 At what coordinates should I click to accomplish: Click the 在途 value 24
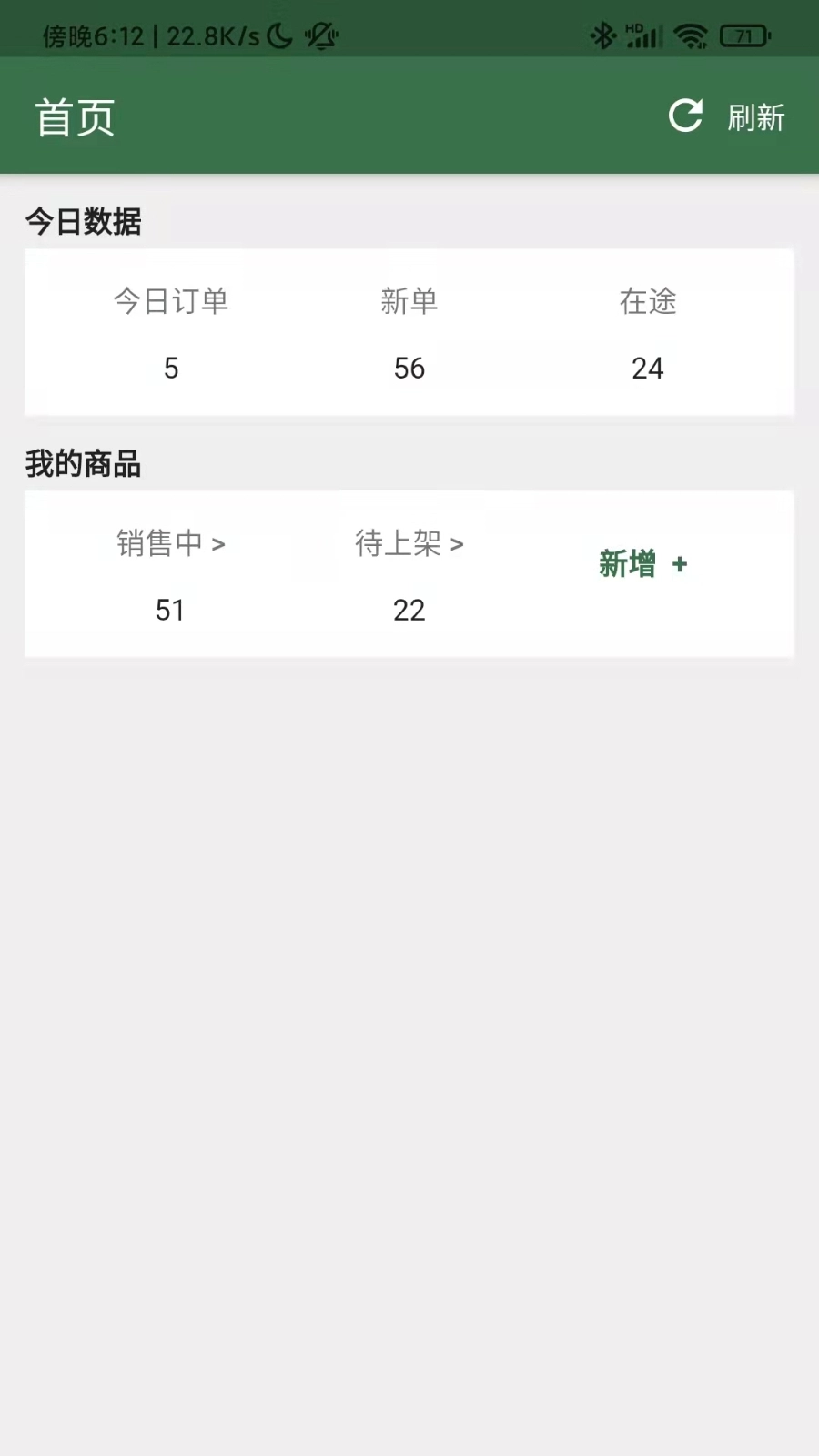[x=649, y=368]
